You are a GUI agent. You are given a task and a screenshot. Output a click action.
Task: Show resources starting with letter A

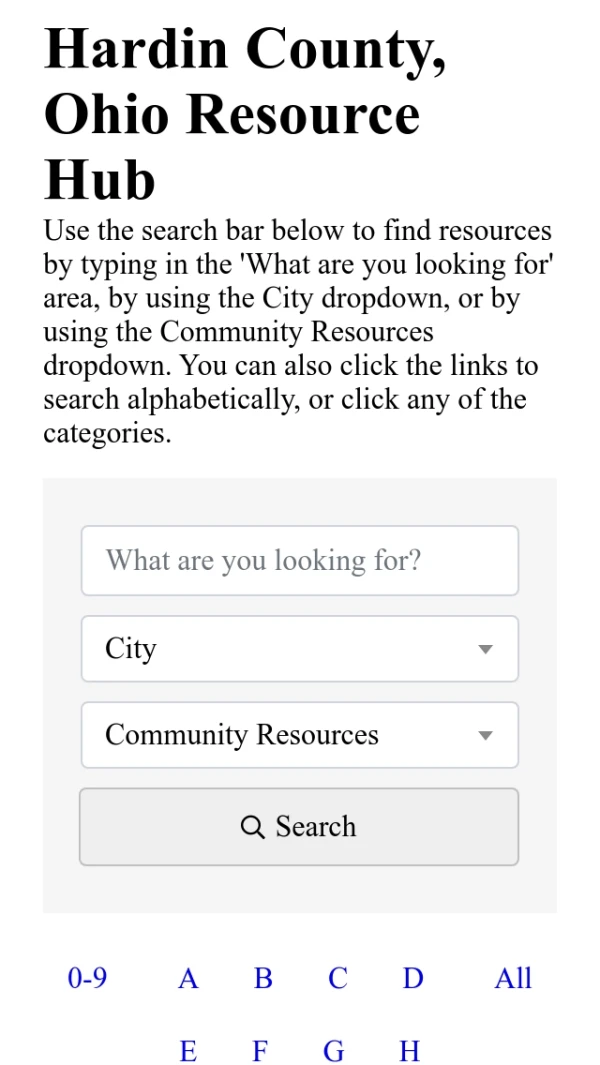[188, 978]
